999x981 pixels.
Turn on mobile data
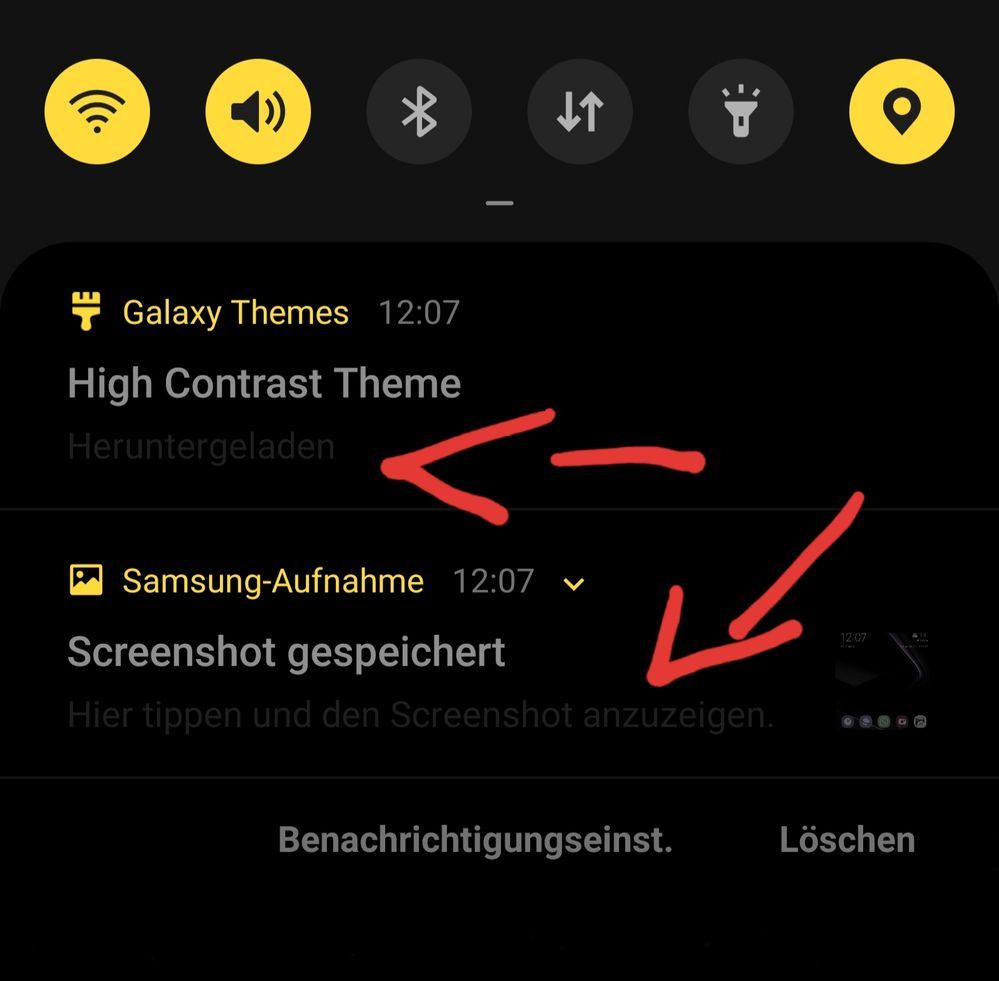pyautogui.click(x=580, y=110)
